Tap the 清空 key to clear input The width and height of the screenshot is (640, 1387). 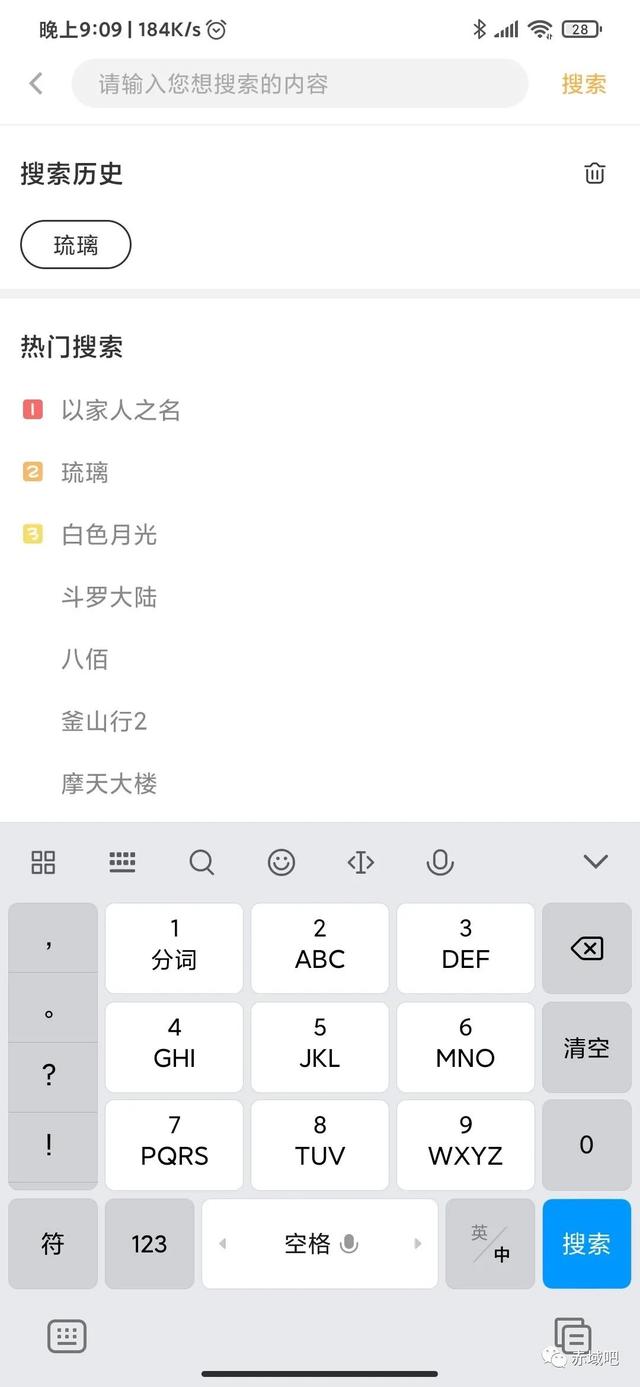point(586,1047)
